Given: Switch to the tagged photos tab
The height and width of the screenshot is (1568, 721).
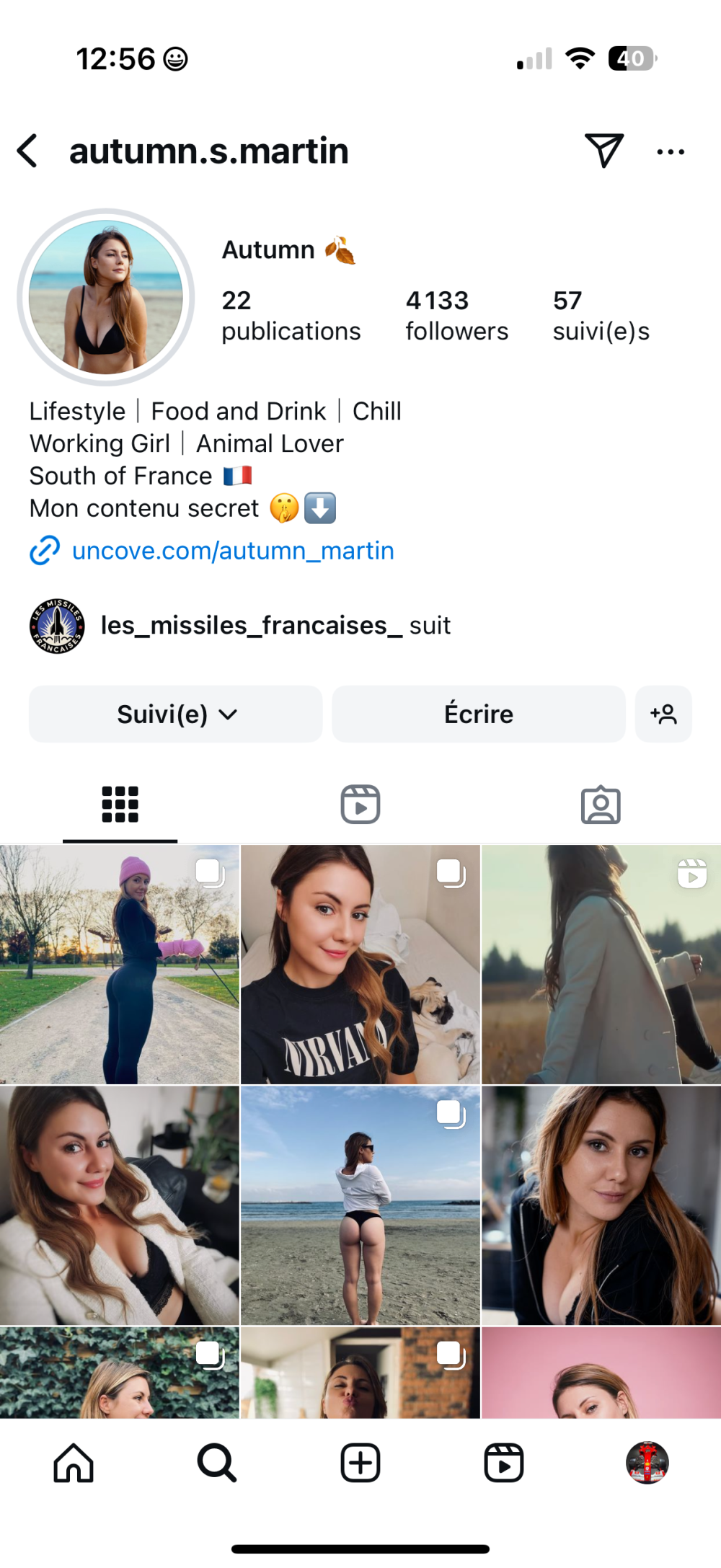Looking at the screenshot, I should point(601,805).
